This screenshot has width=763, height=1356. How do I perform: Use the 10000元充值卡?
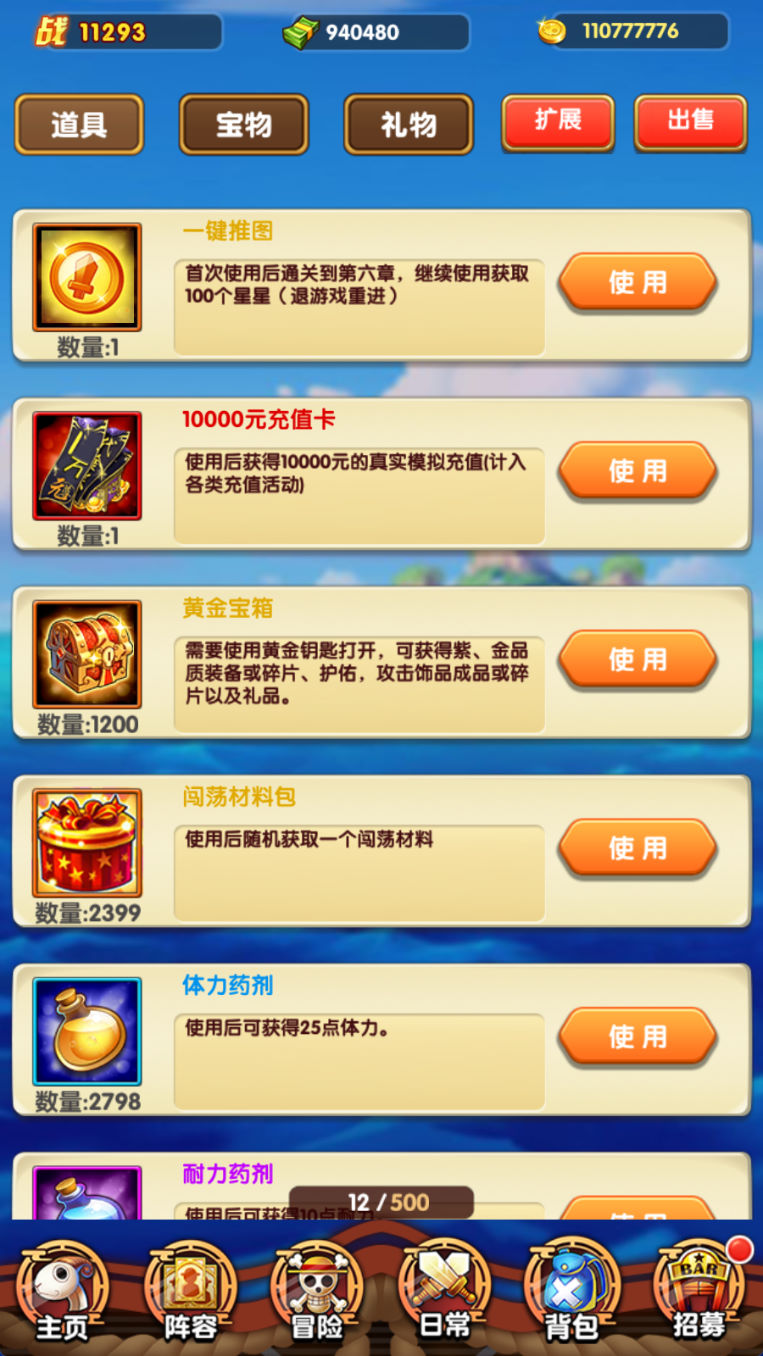coord(637,471)
